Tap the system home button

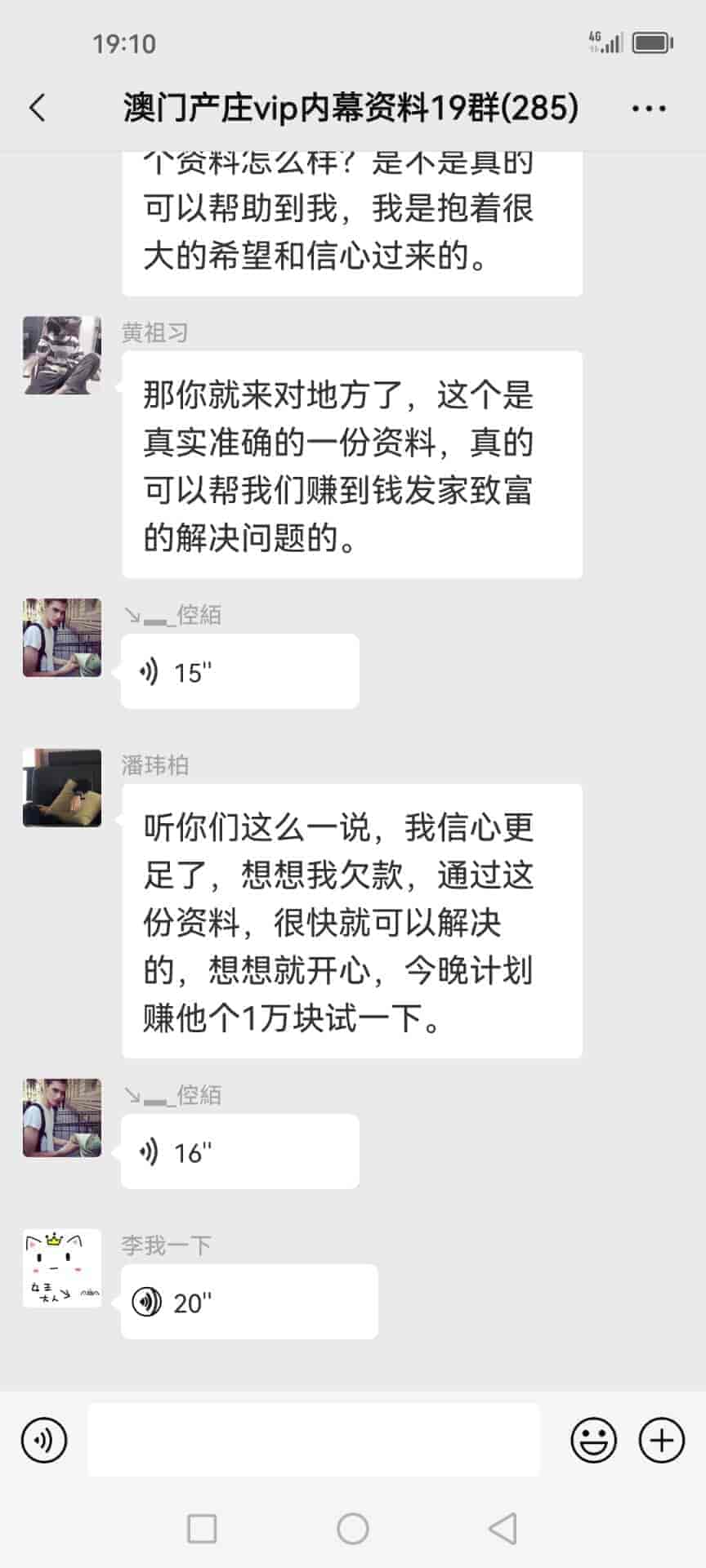click(x=353, y=1528)
